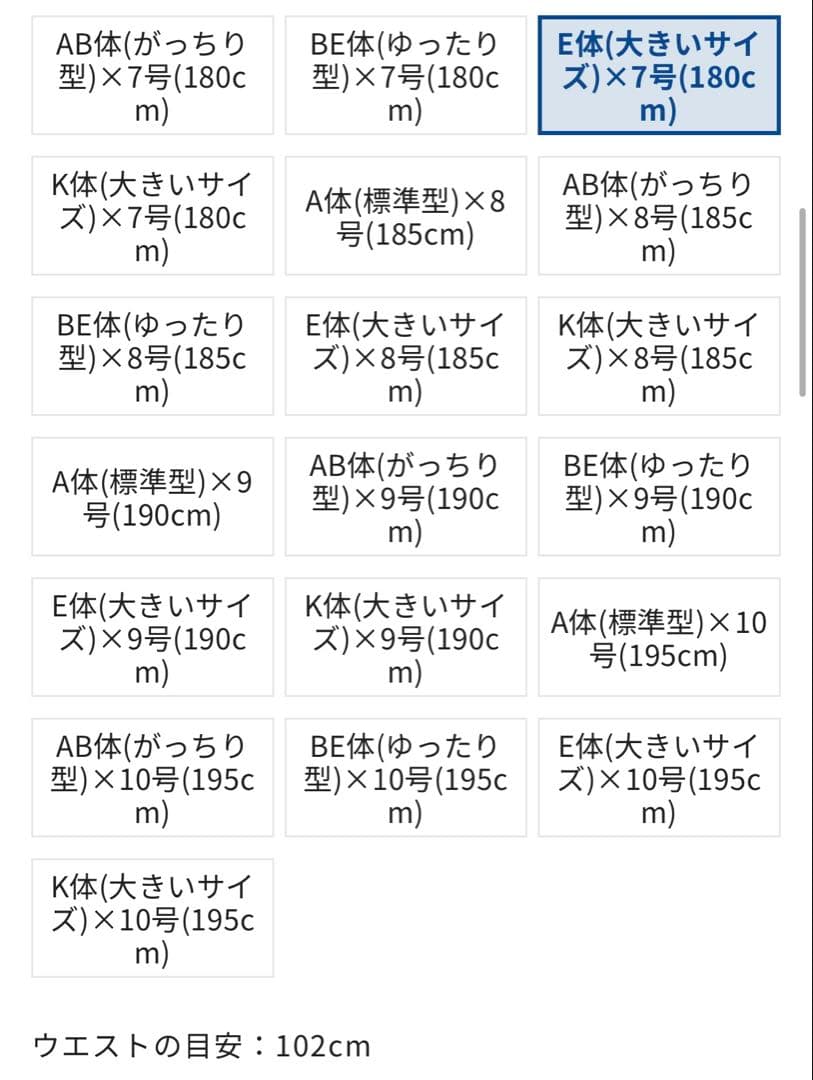Pick A体(標準型)×9号(190cm)

click(152, 497)
